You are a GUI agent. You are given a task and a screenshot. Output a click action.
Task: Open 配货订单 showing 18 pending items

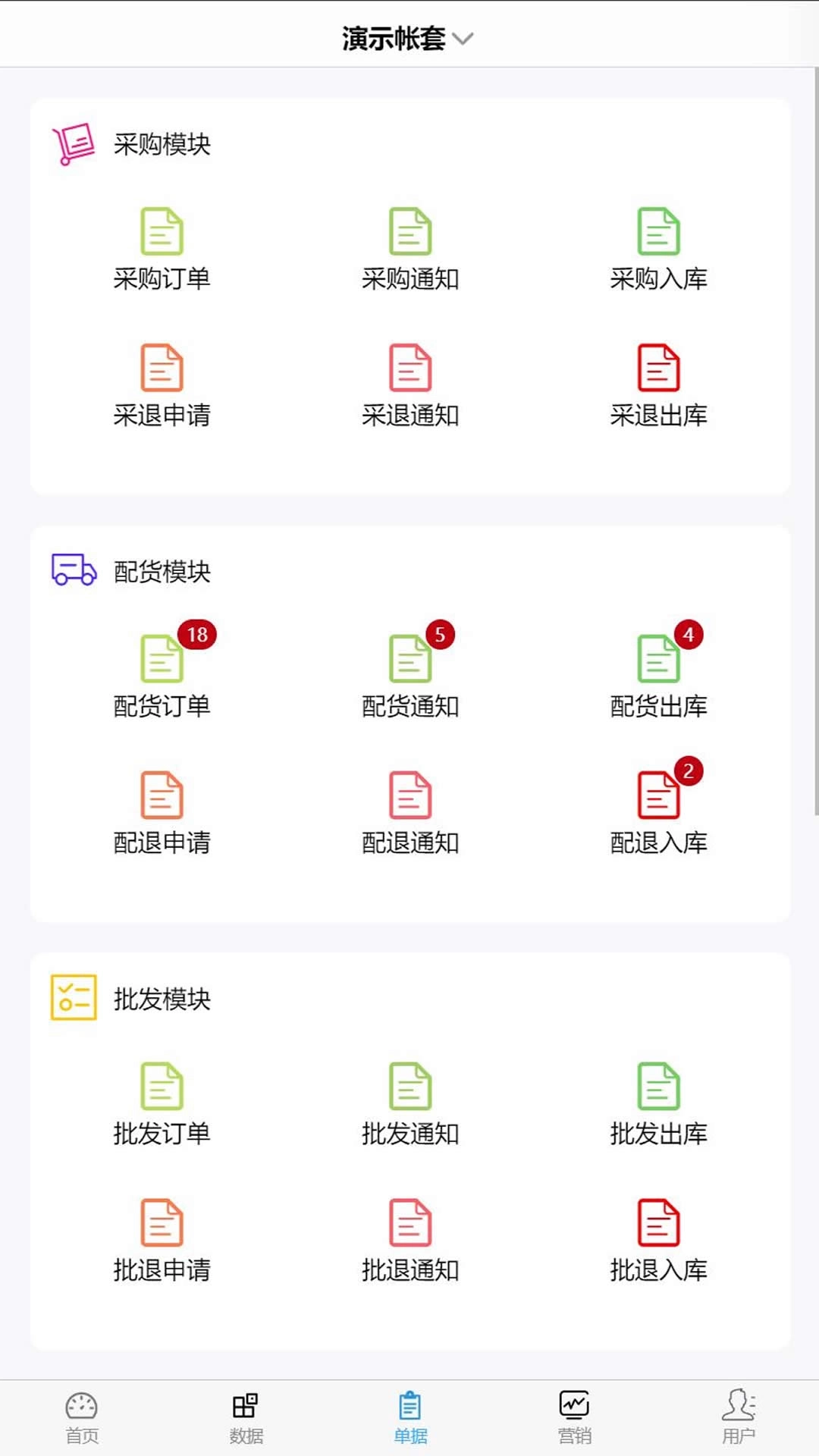[x=161, y=661]
